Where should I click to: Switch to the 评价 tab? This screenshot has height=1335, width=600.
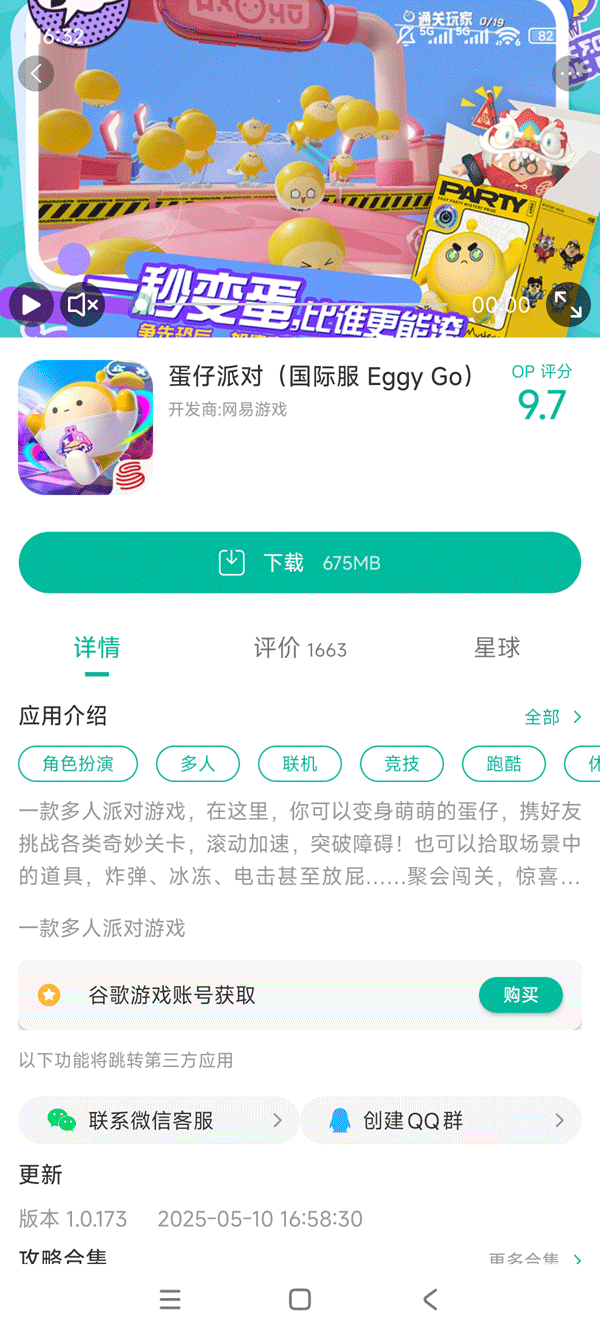pyautogui.click(x=299, y=649)
